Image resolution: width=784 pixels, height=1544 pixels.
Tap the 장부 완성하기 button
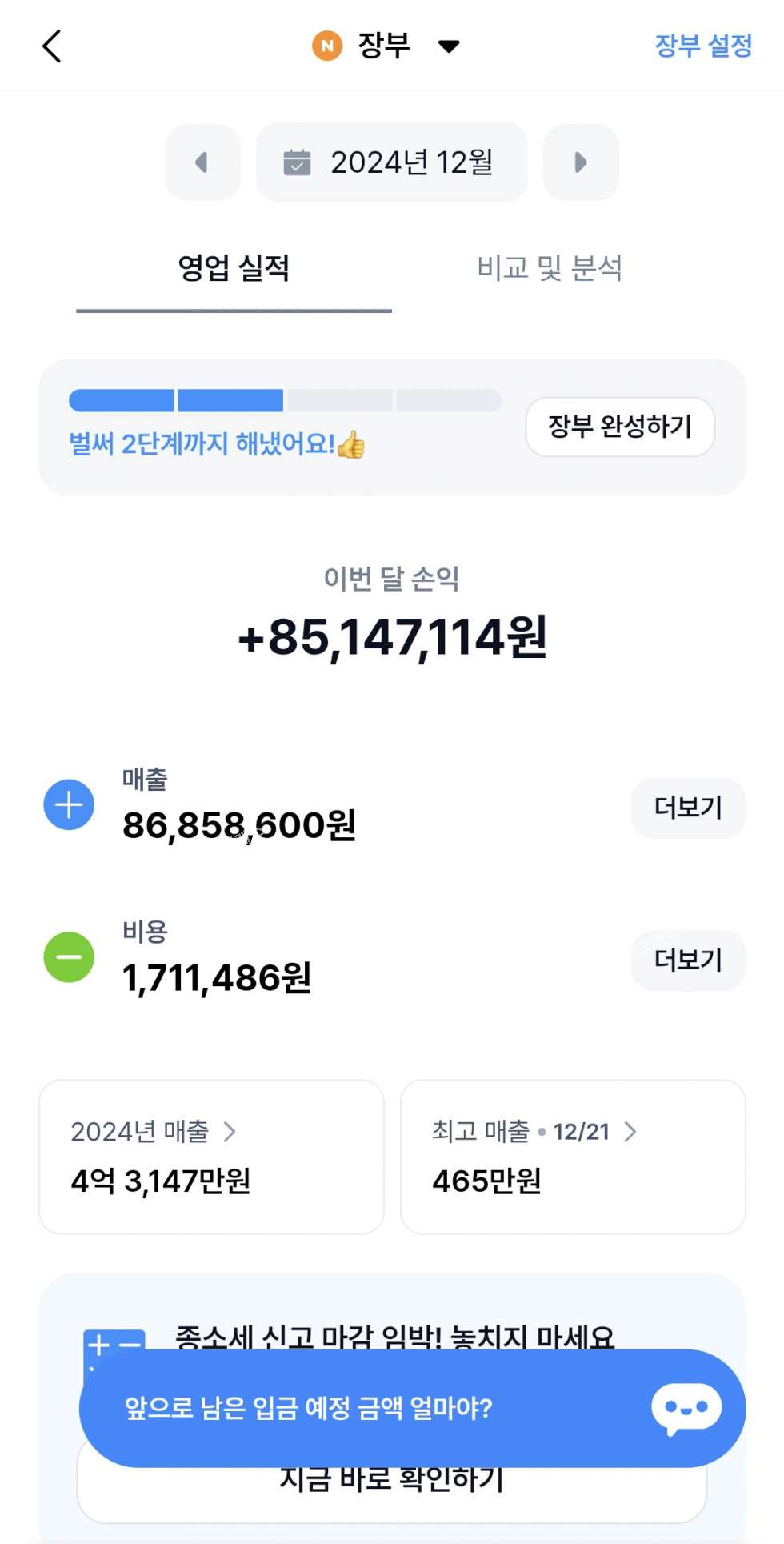(x=619, y=427)
